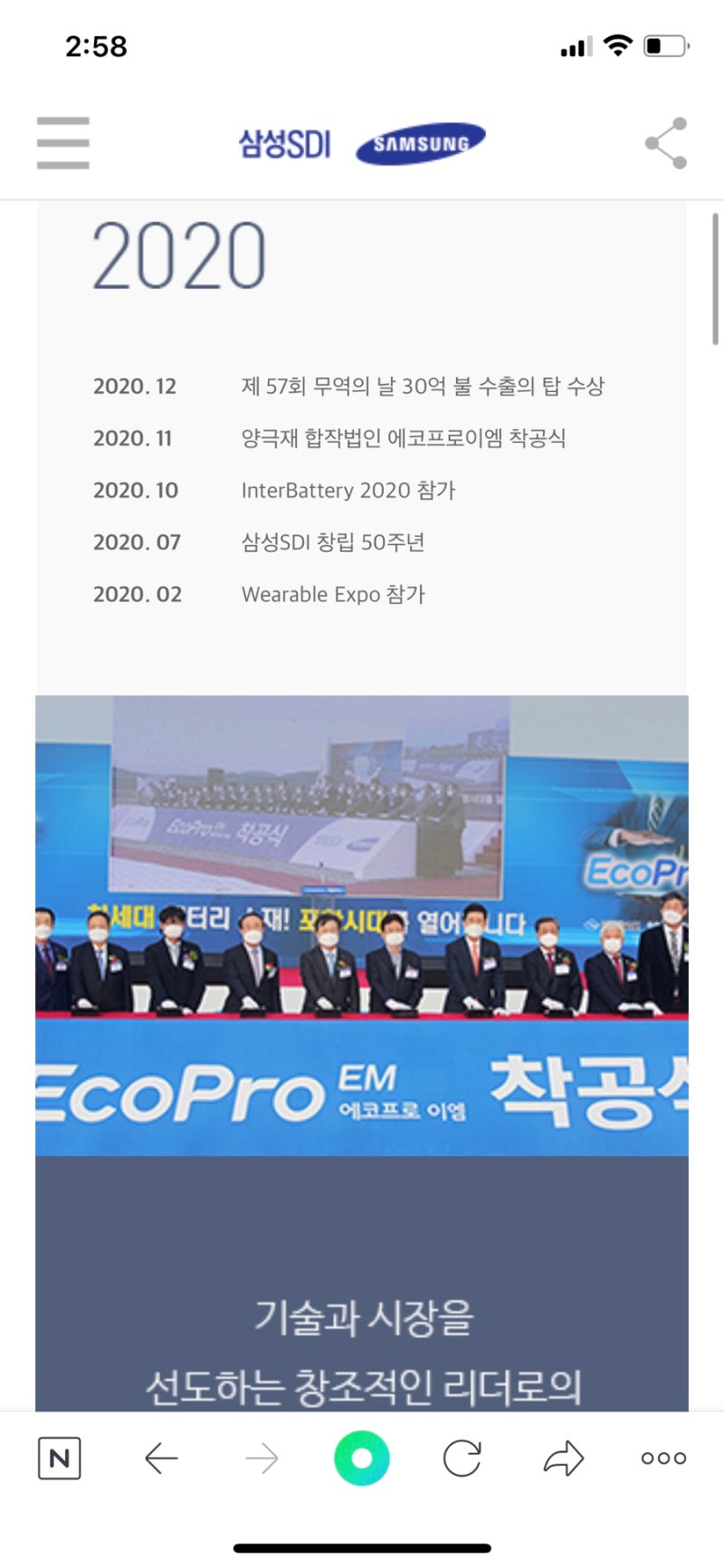The image size is (724, 1568).
Task: Go back to the previous page
Action: coord(161,1458)
